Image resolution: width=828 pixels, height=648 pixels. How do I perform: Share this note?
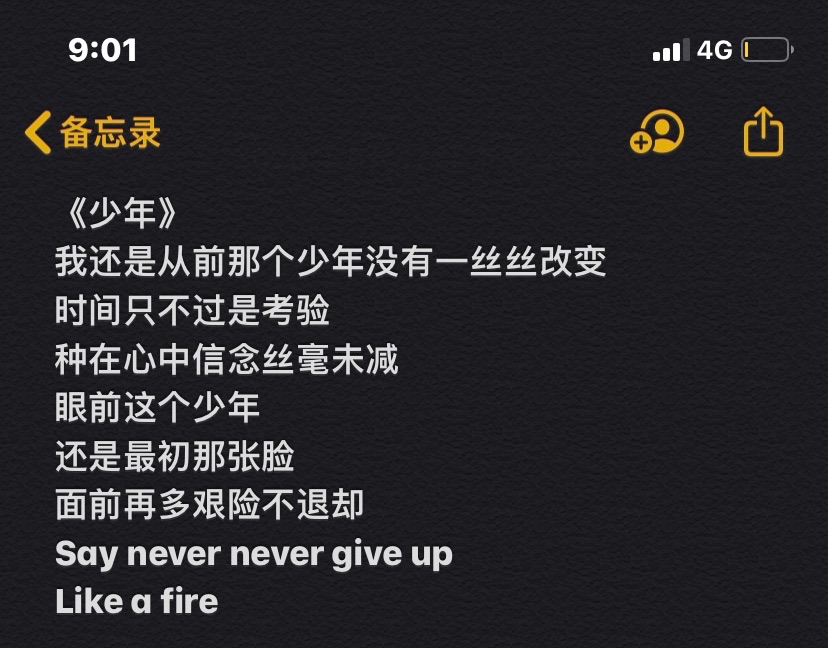763,132
